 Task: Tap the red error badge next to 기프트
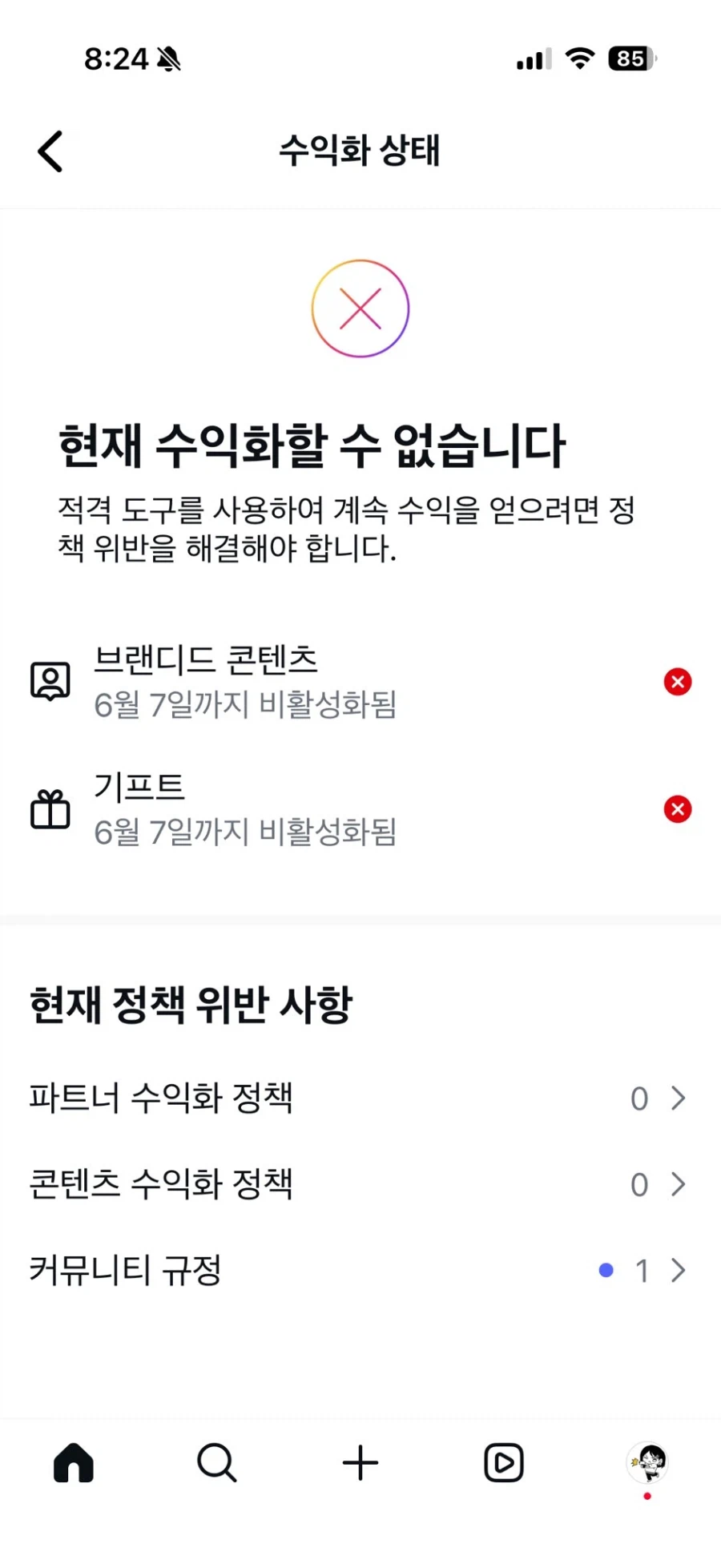tap(678, 809)
